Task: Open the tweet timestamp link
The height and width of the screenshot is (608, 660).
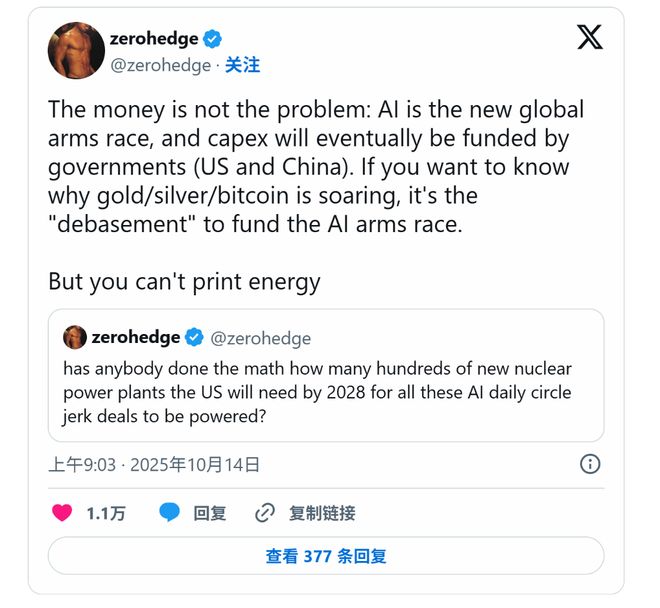Action: tap(154, 464)
